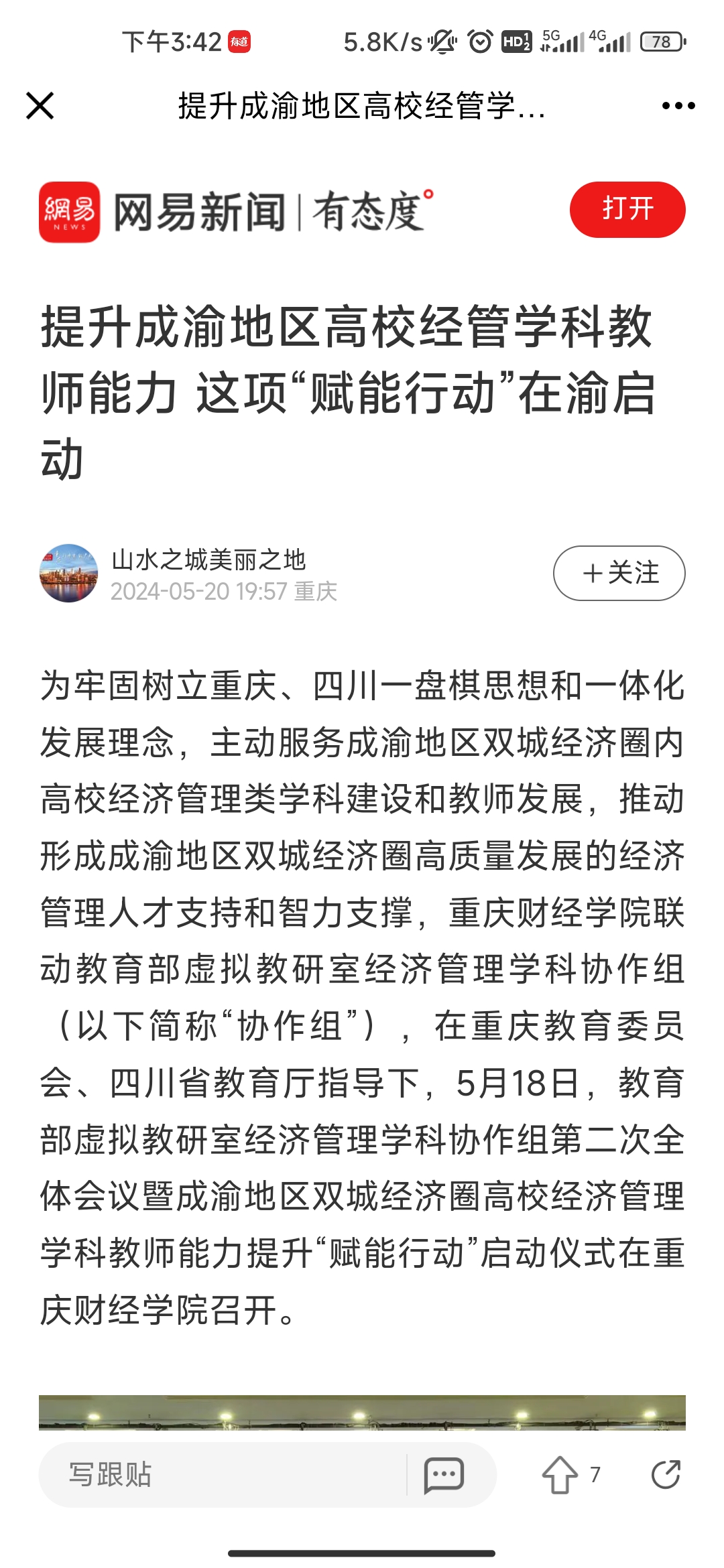This screenshot has height=1568, width=724.
Task: Follow the author with 关注 button
Action: tap(619, 573)
